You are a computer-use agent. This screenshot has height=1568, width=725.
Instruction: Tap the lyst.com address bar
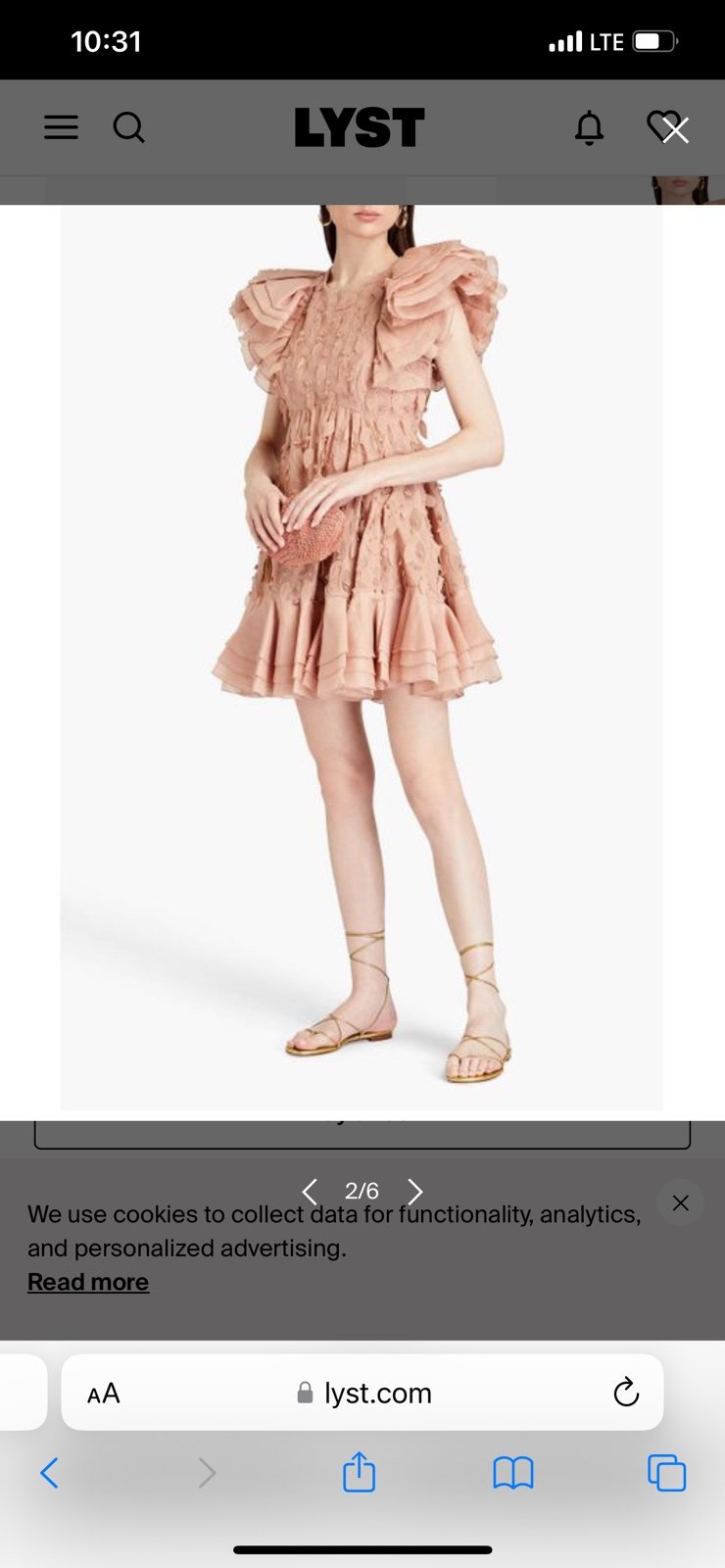(x=362, y=1393)
